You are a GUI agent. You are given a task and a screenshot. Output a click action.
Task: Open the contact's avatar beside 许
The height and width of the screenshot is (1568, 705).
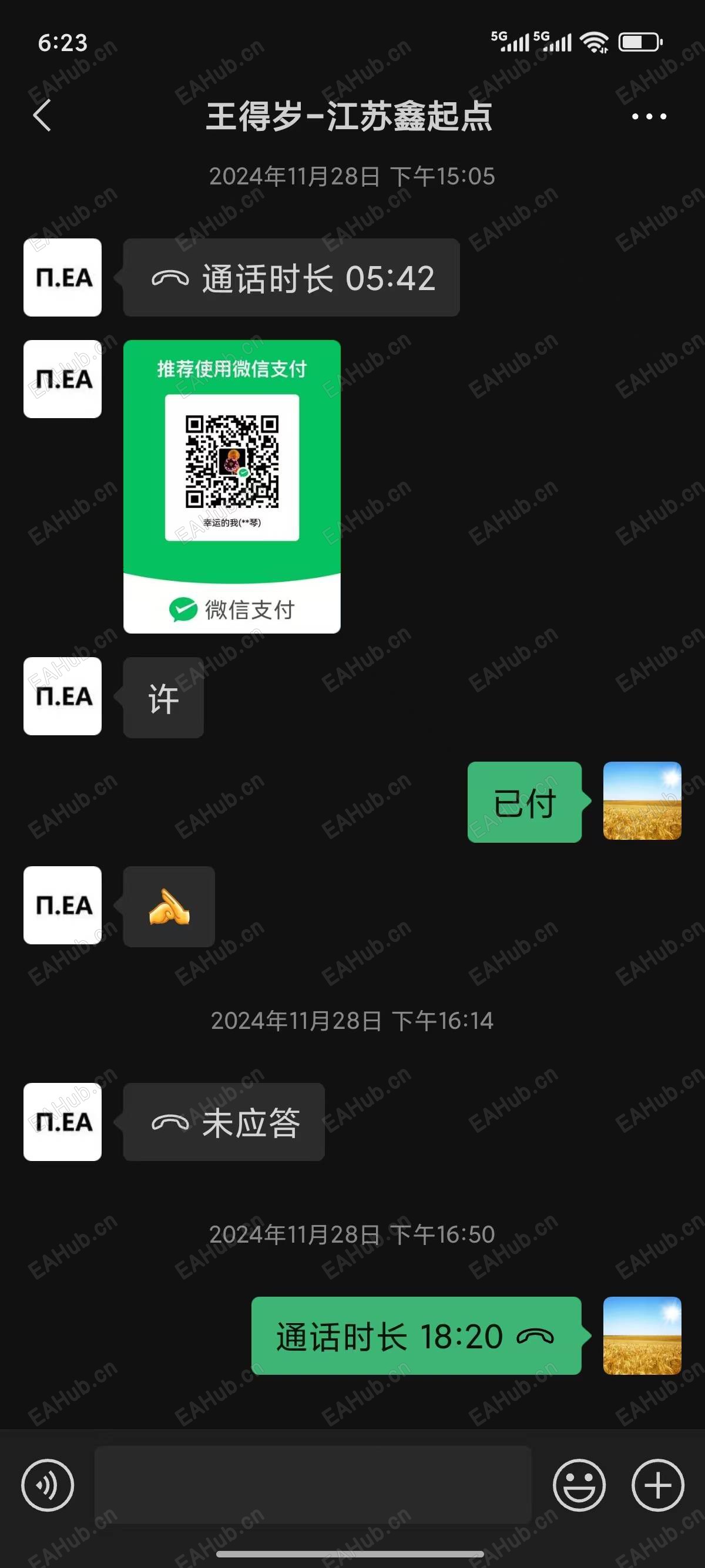pos(62,696)
